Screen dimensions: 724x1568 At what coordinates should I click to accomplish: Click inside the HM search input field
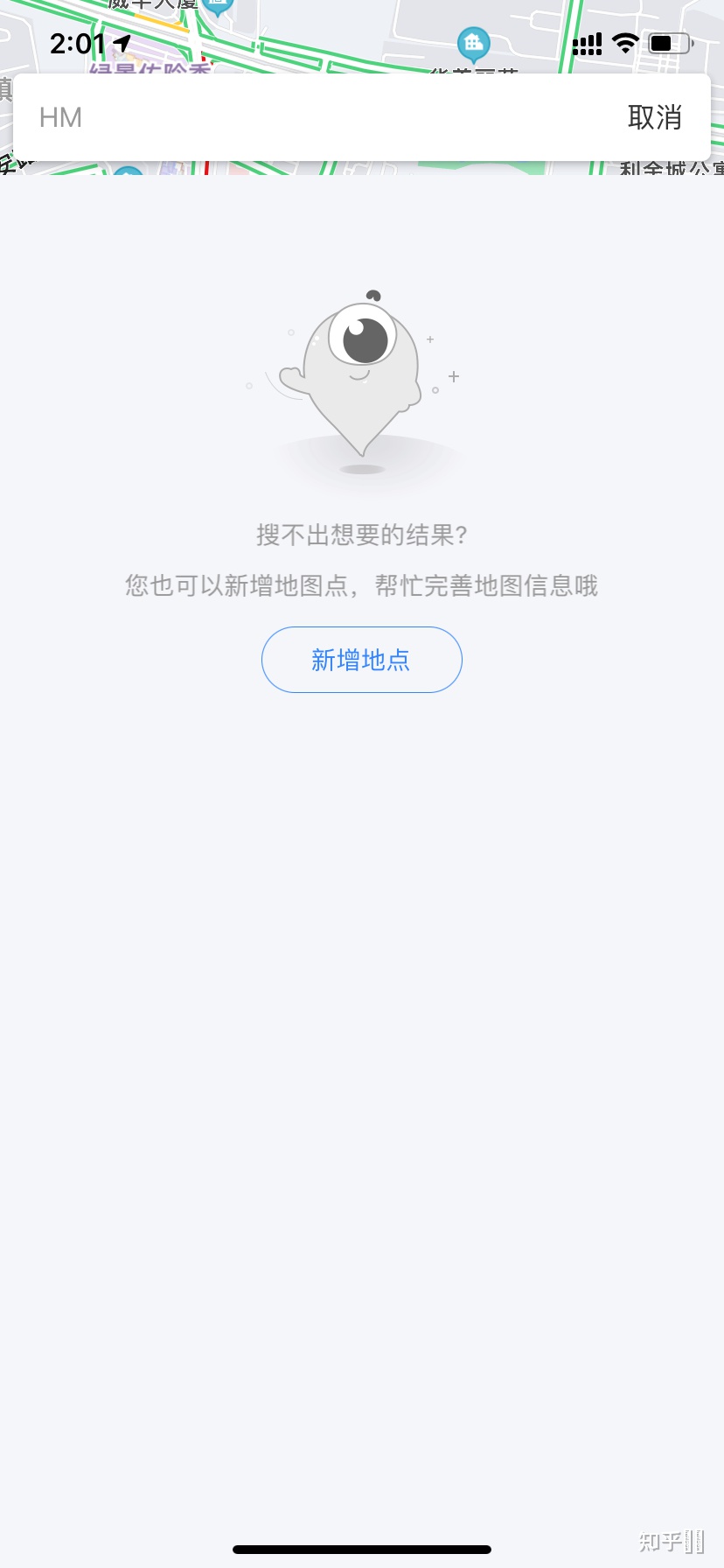click(x=262, y=117)
